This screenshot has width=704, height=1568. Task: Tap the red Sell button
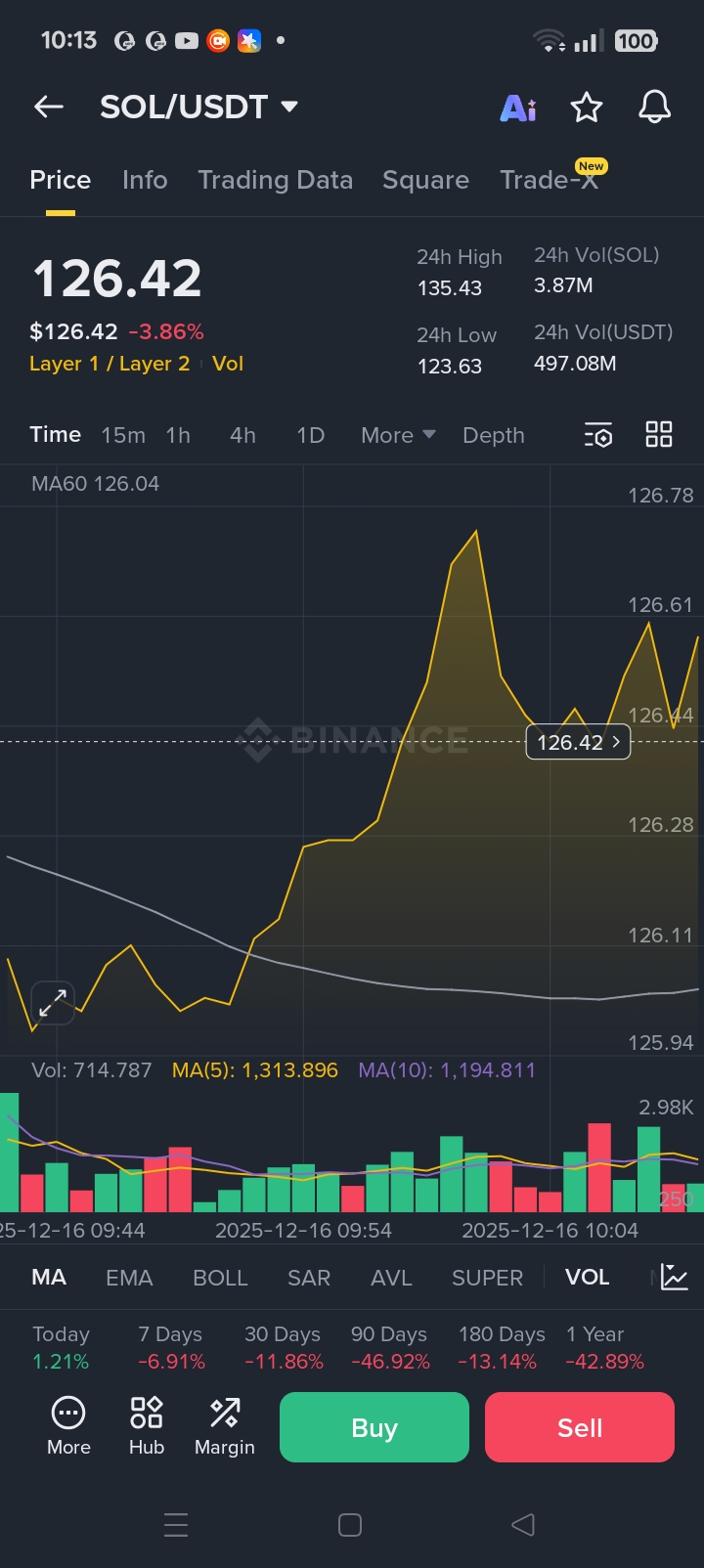(x=580, y=1428)
